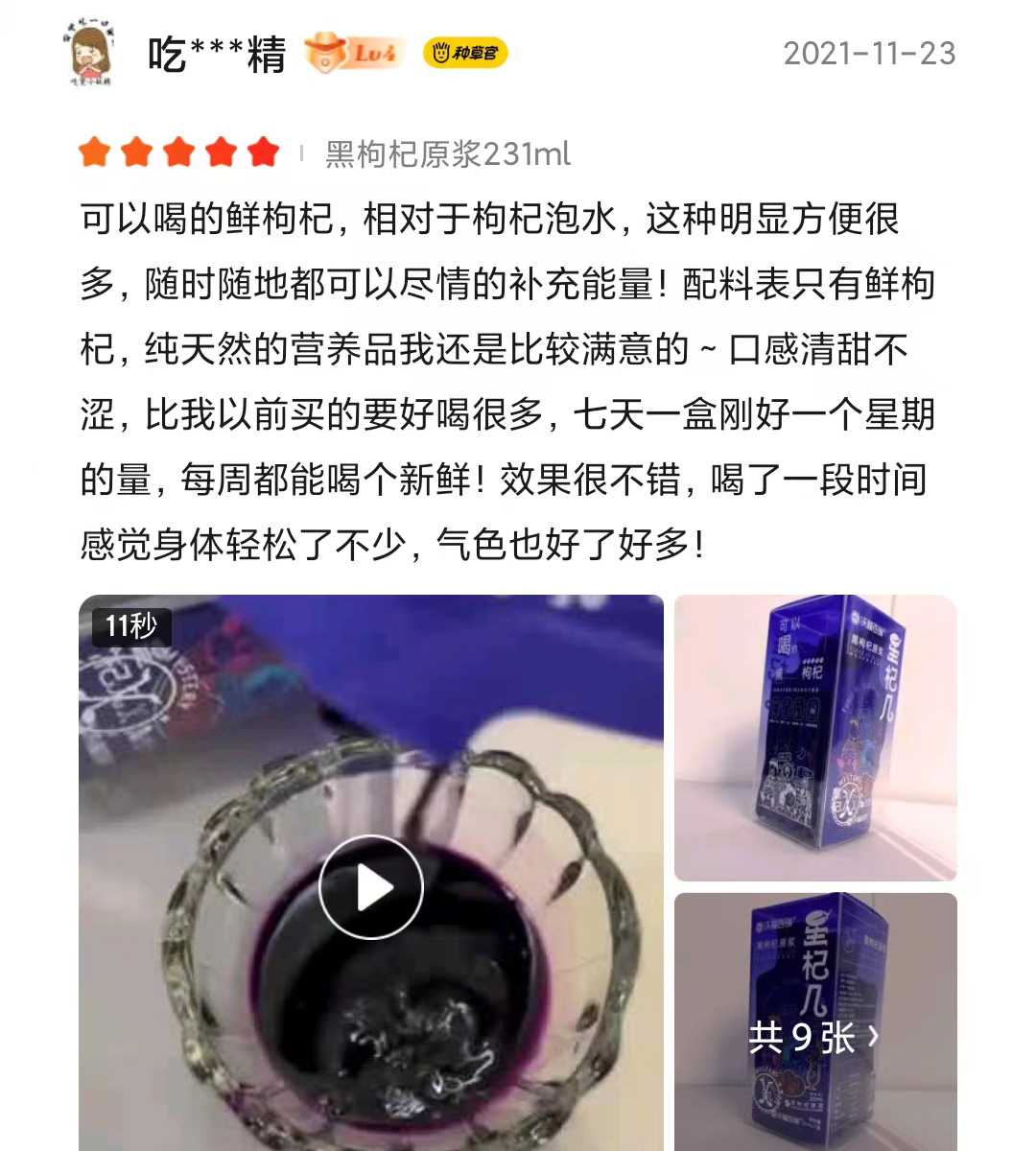Open the first 星杞儿 box photo

click(x=814, y=737)
